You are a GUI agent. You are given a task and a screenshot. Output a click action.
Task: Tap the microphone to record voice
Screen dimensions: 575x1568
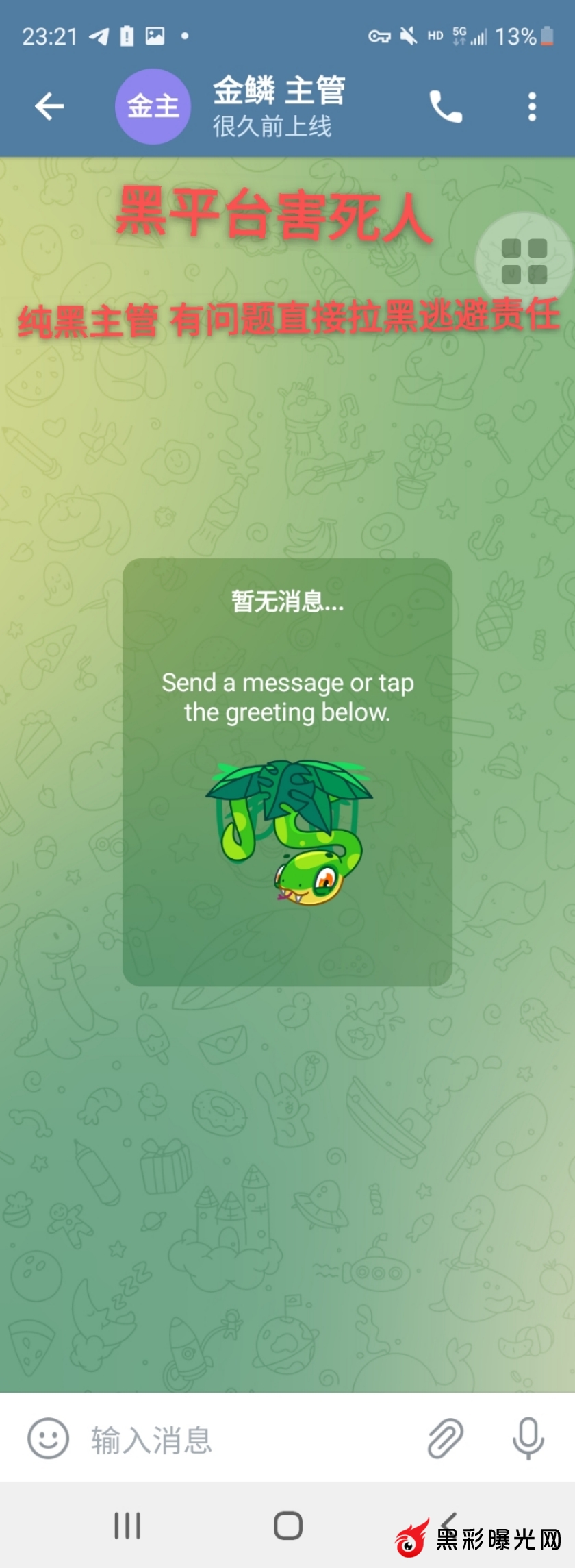point(528,1438)
